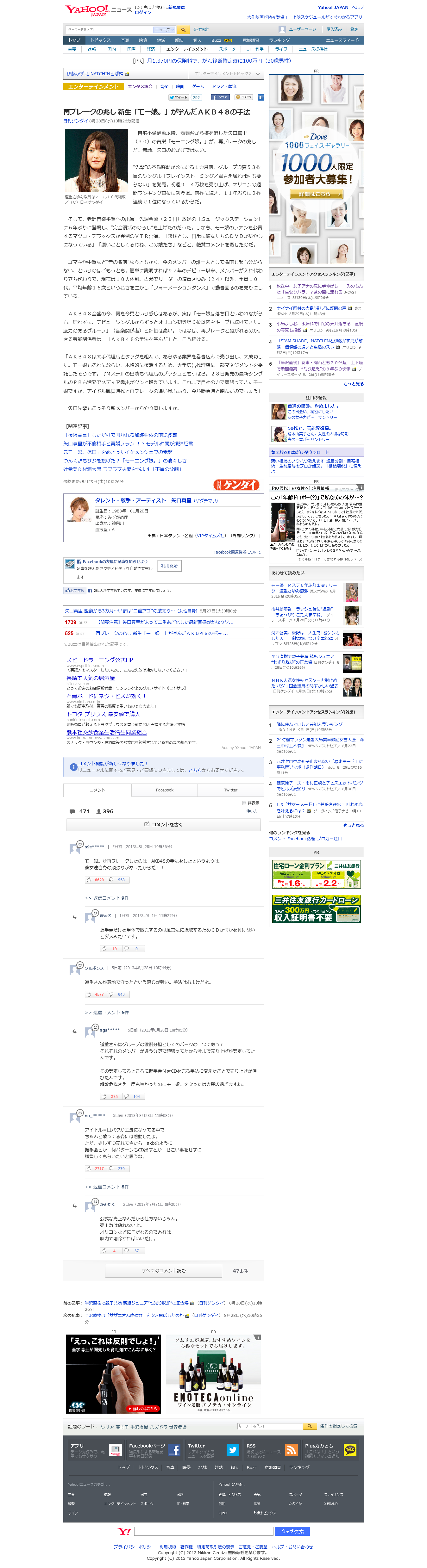Tap すべてのコメント読む button
427x1568 pixels.
coord(164,1270)
